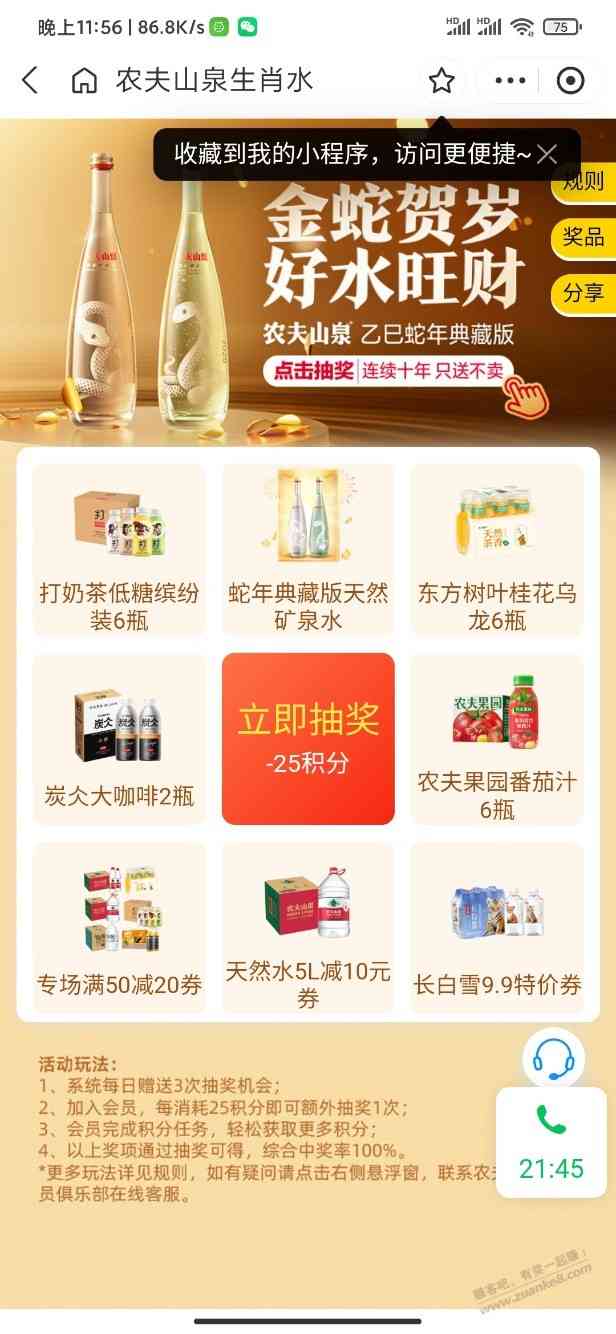The image size is (616, 1334).
Task: Dismiss the 收藏到我的小程序 tooltip
Action: tap(547, 154)
